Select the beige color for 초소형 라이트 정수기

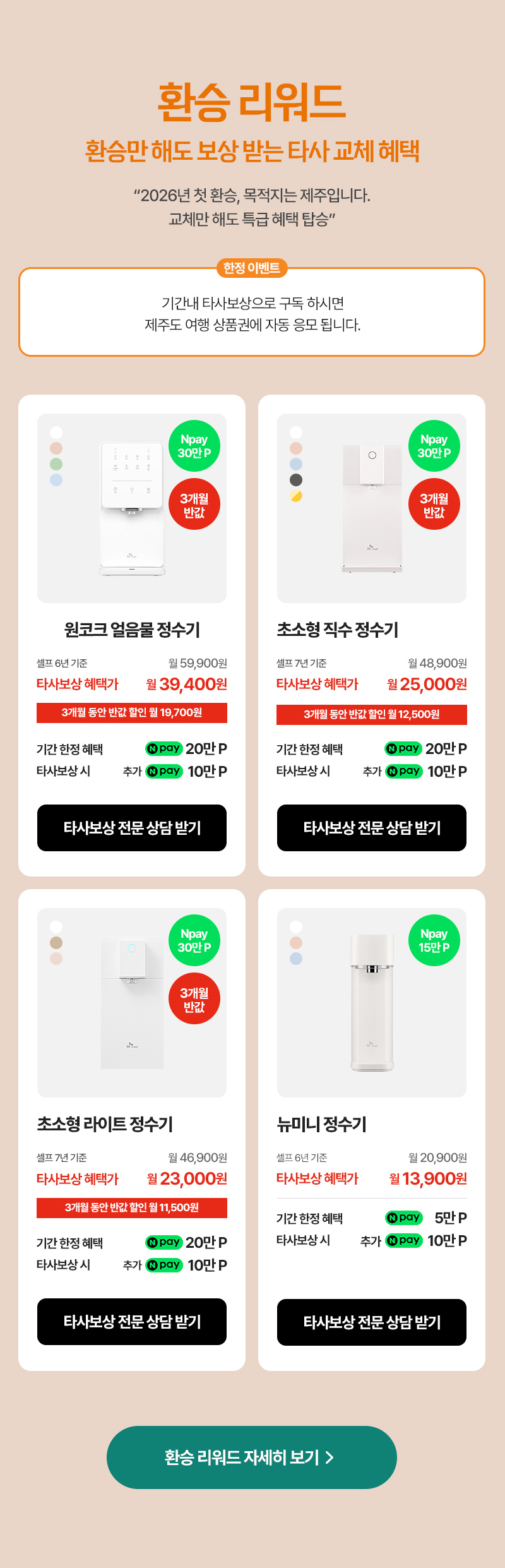pos(56,943)
